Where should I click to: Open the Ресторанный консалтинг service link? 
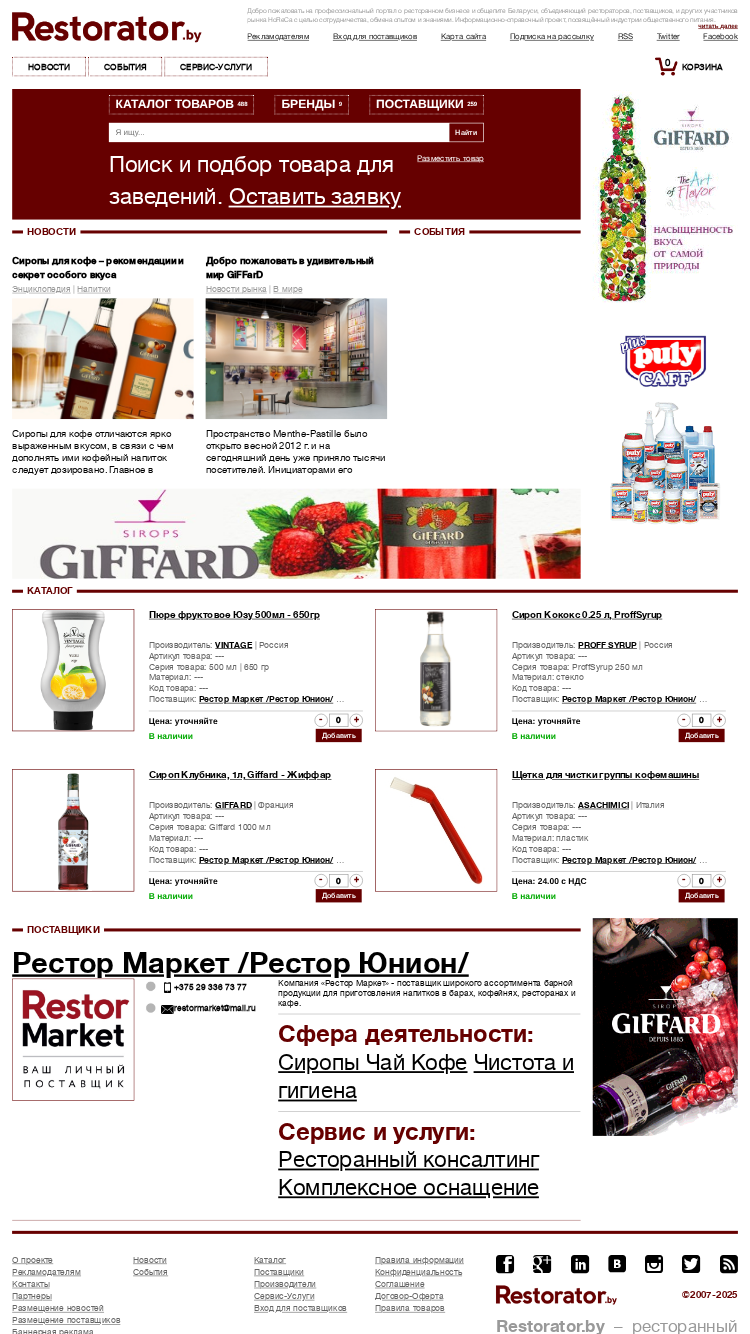click(408, 1160)
